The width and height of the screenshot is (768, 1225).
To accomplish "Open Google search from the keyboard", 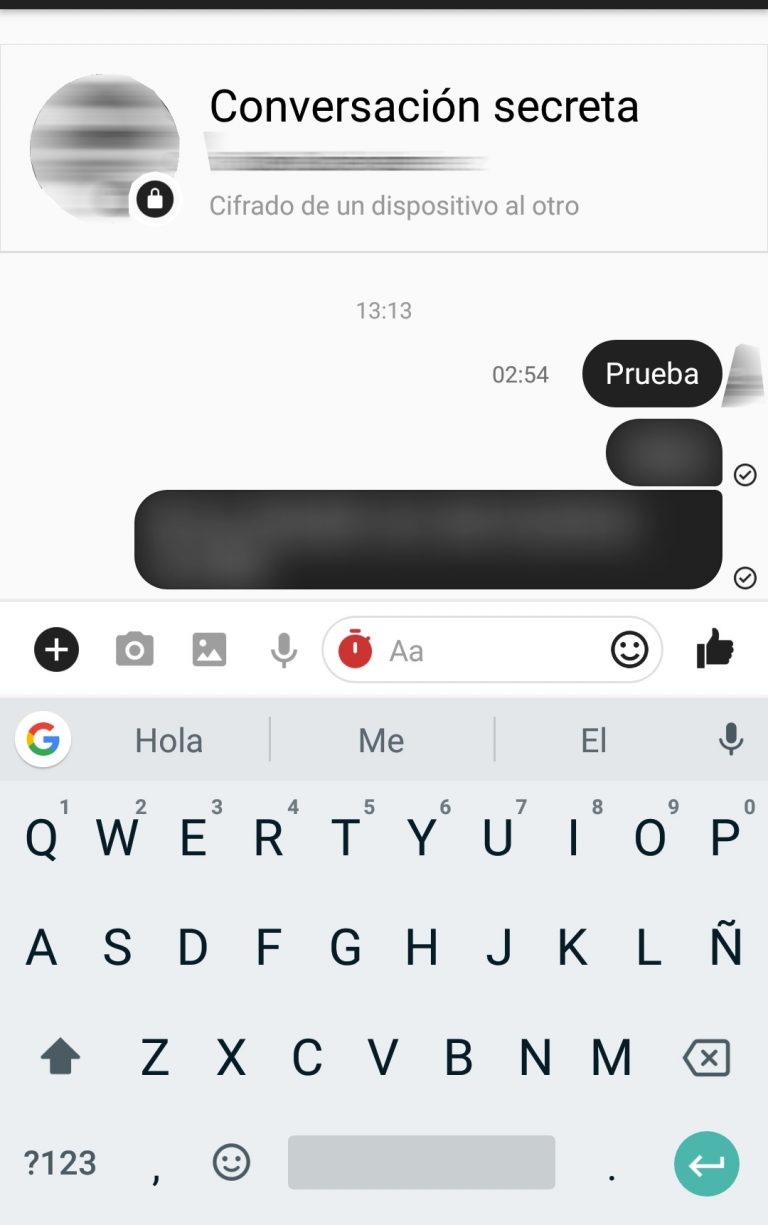I will click(x=43, y=740).
